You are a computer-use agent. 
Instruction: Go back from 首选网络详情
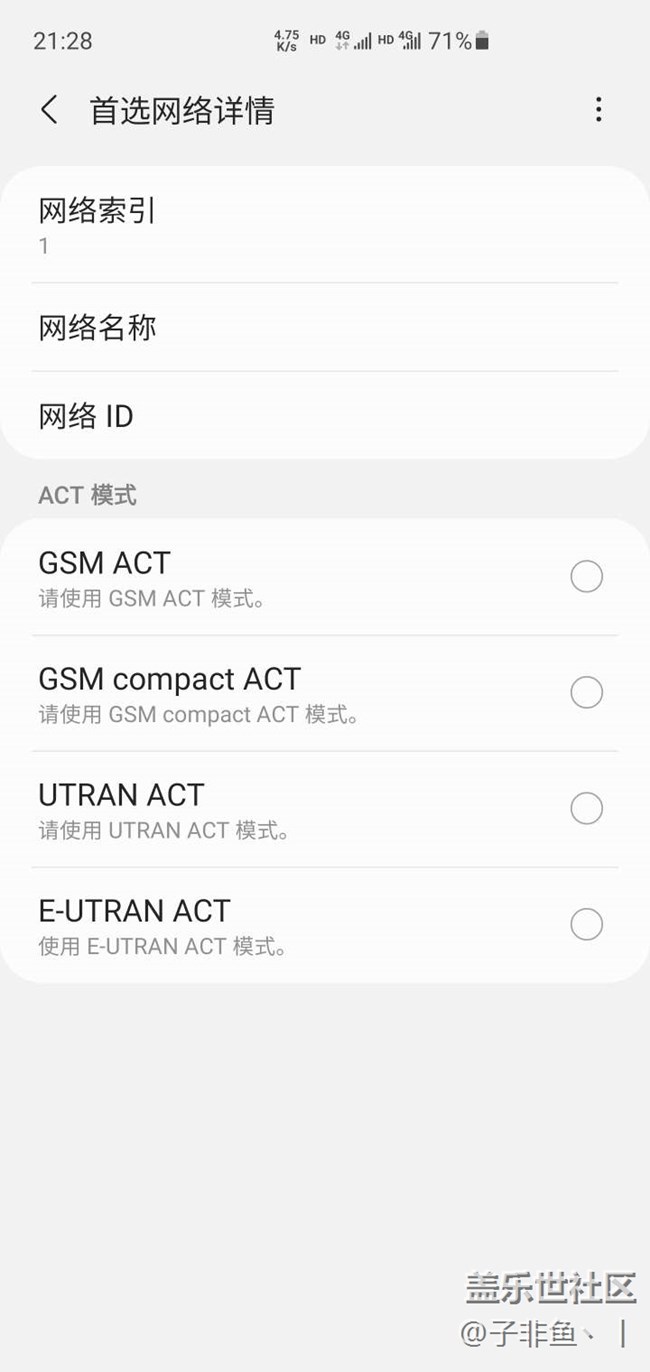point(49,110)
